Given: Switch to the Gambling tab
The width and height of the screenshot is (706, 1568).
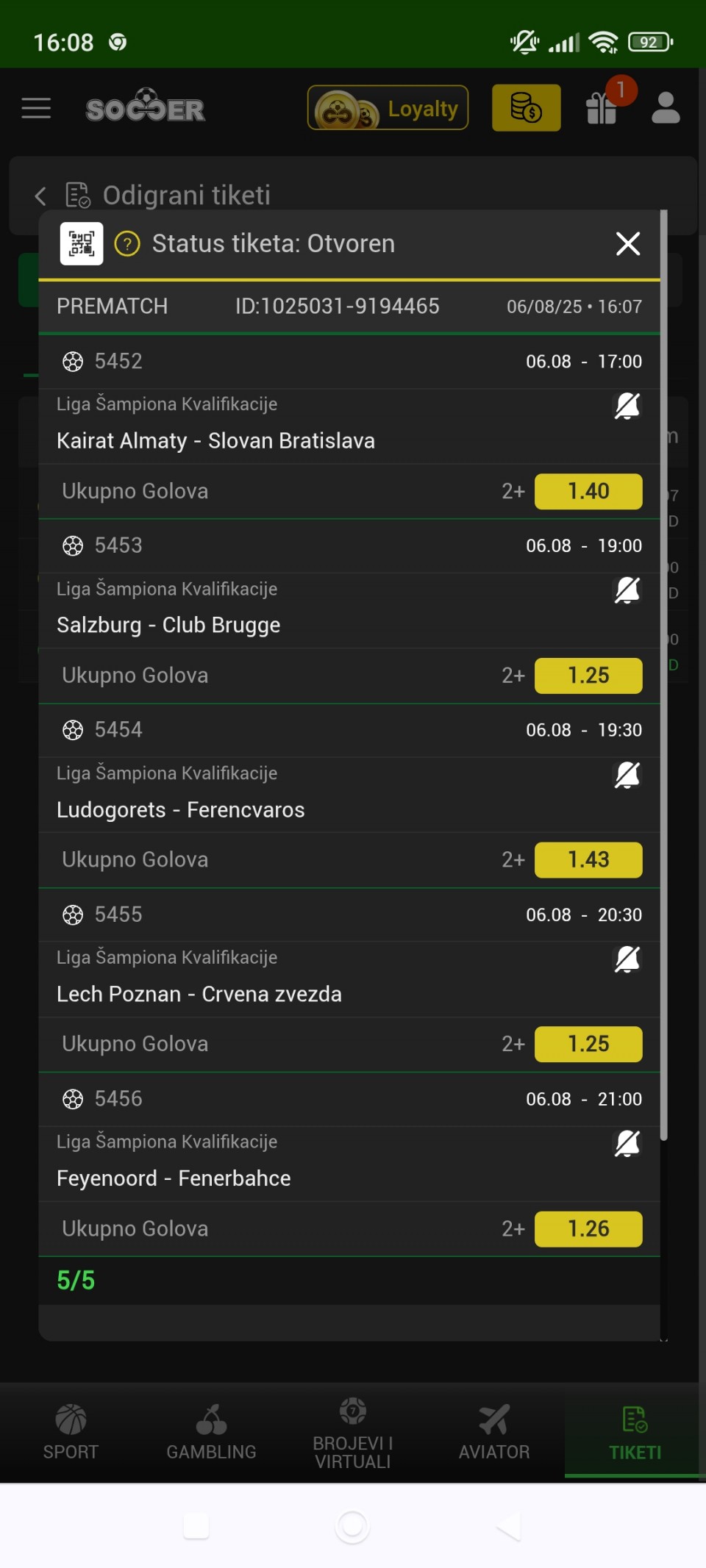Looking at the screenshot, I should pyautogui.click(x=212, y=1432).
